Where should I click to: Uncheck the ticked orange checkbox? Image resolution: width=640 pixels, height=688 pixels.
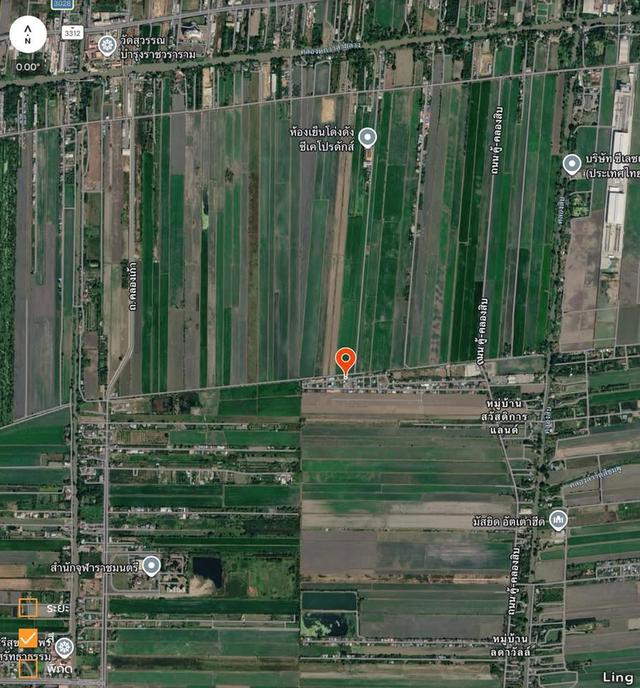coord(29,638)
